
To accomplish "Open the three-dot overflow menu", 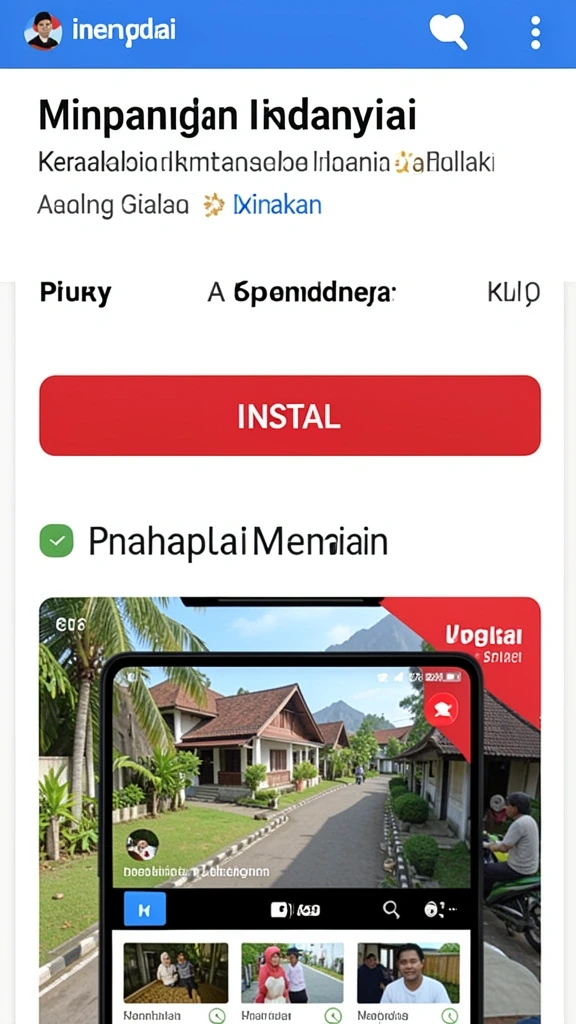I will pyautogui.click(x=536, y=33).
